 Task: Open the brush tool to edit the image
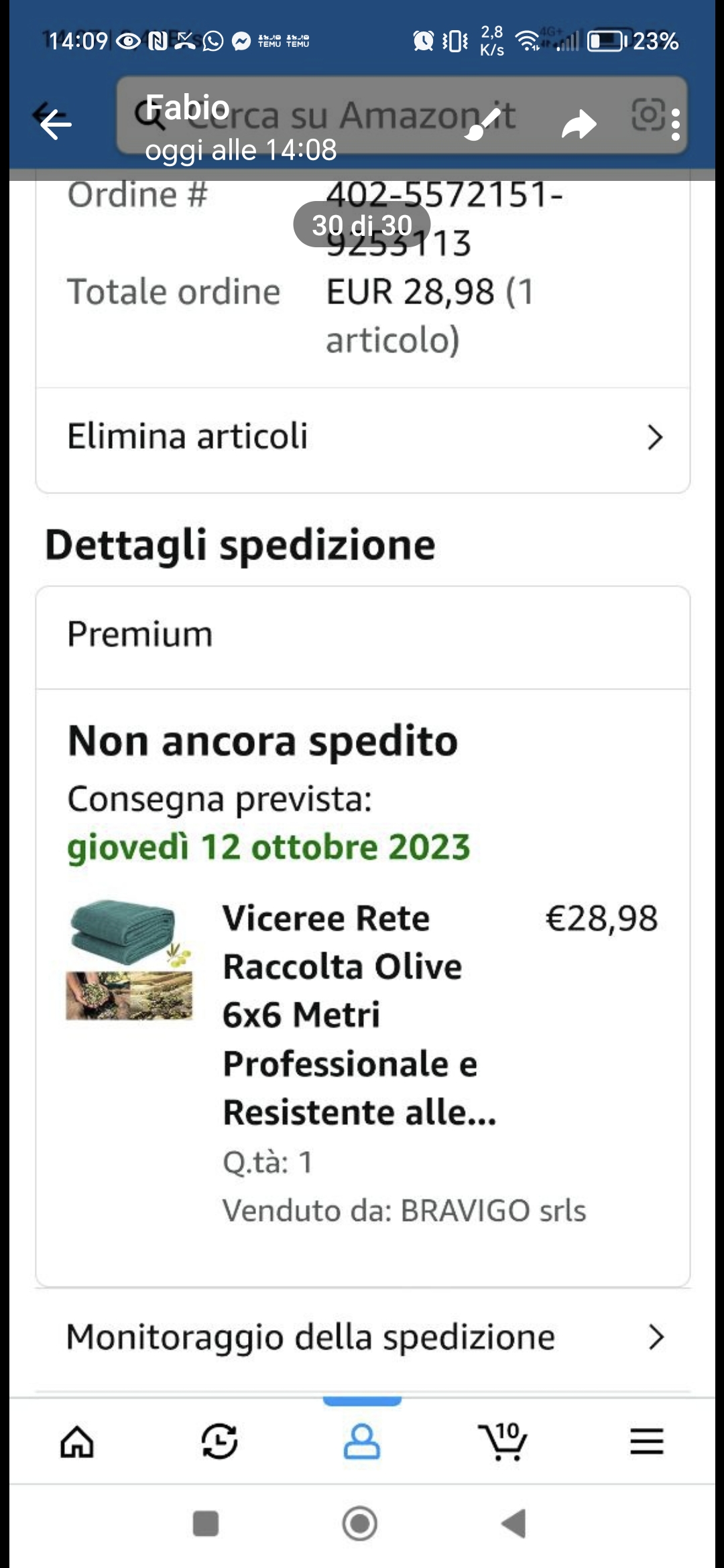click(482, 125)
